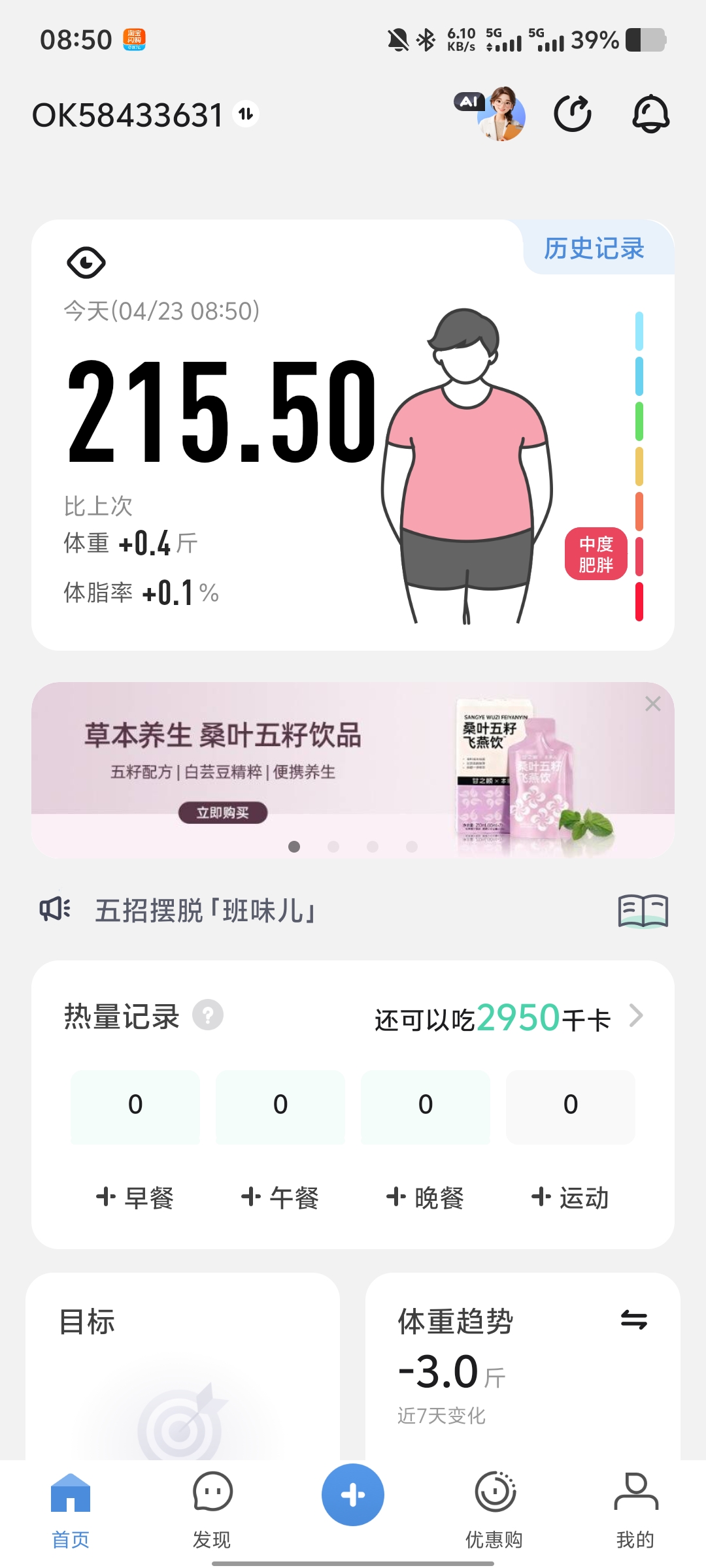Tap 立即购买 on the herbal drink banner
706x1568 pixels.
(x=223, y=813)
